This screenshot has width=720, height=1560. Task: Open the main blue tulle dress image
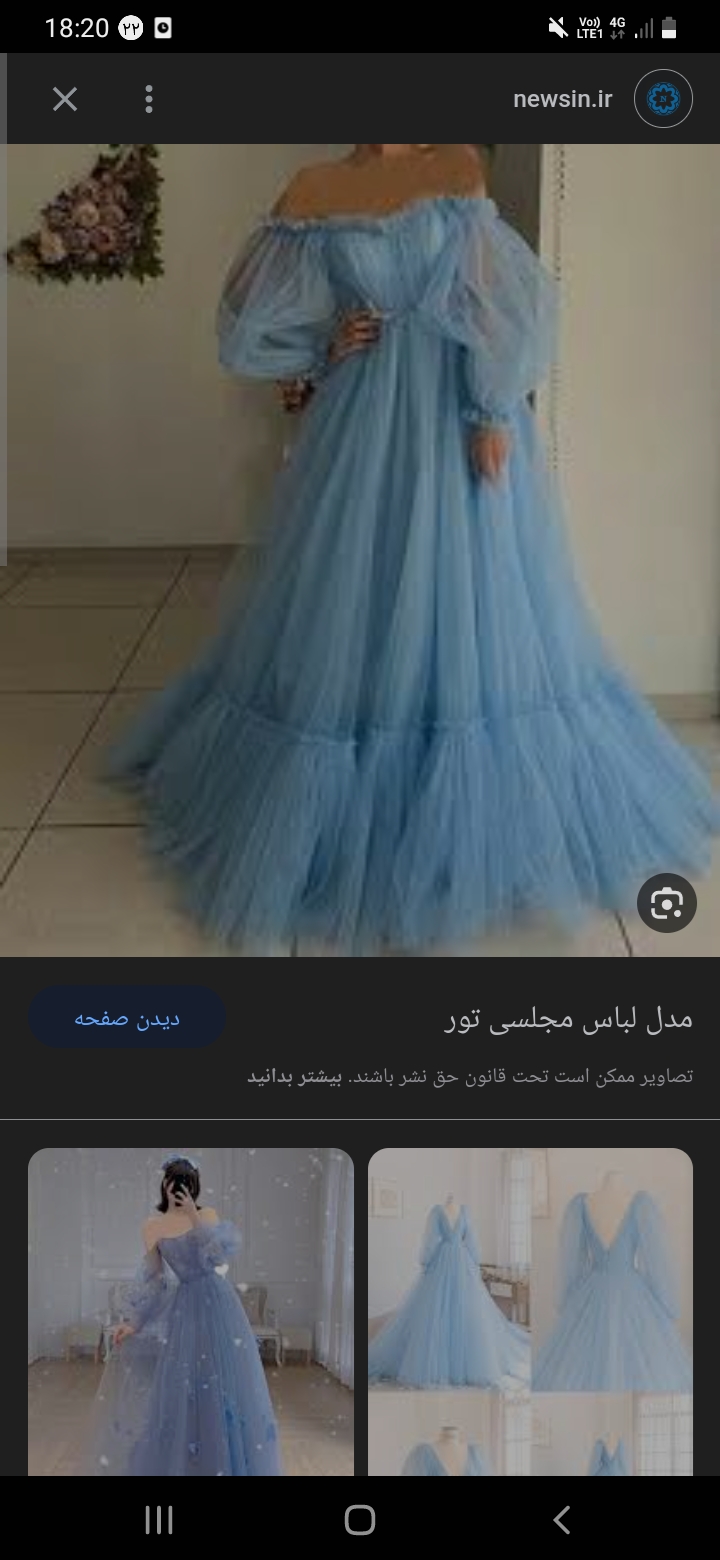pos(360,550)
